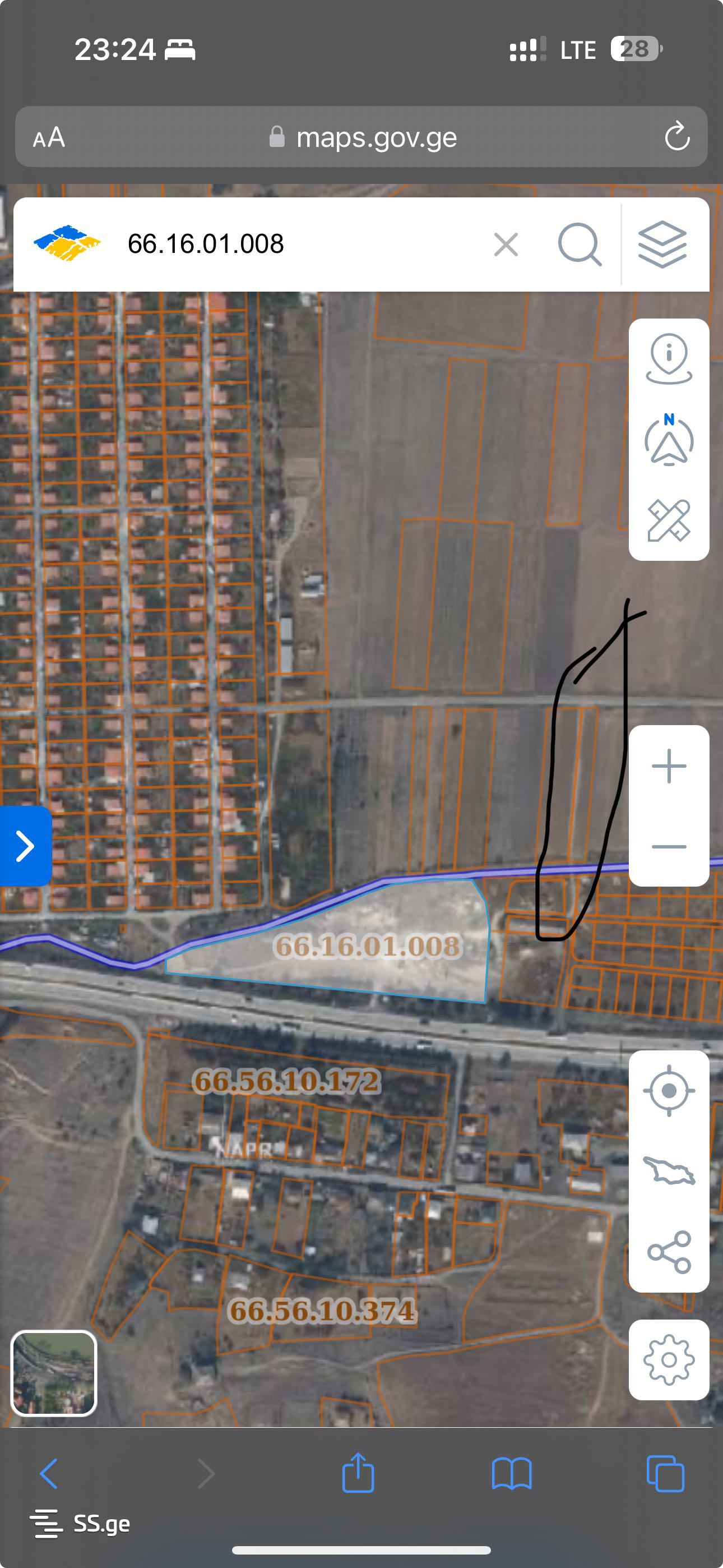Show all open Safari tabs
Screen dimensions: 723x1568
(x=665, y=1474)
